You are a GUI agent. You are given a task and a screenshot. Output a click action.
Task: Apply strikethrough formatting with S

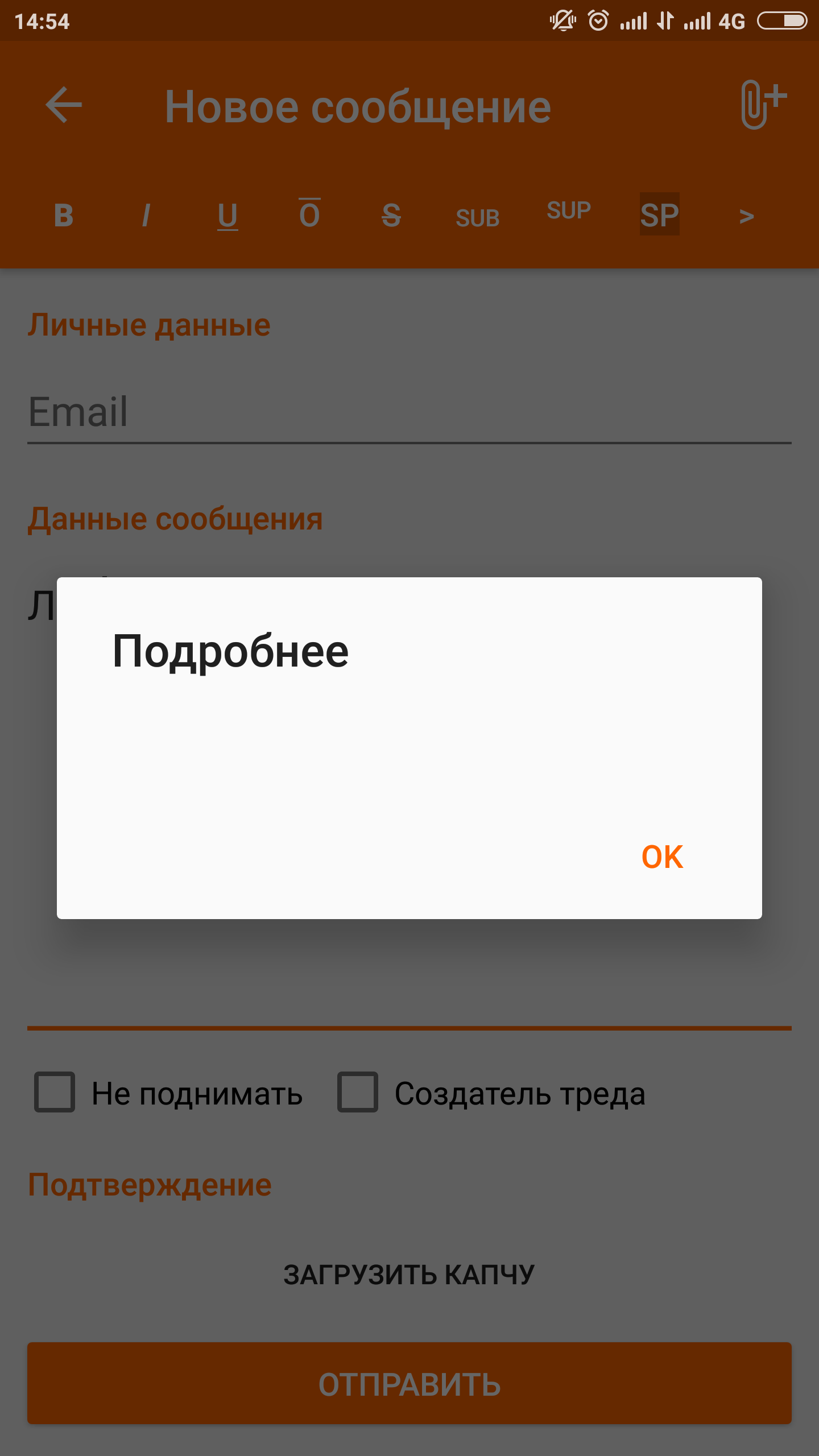click(391, 216)
